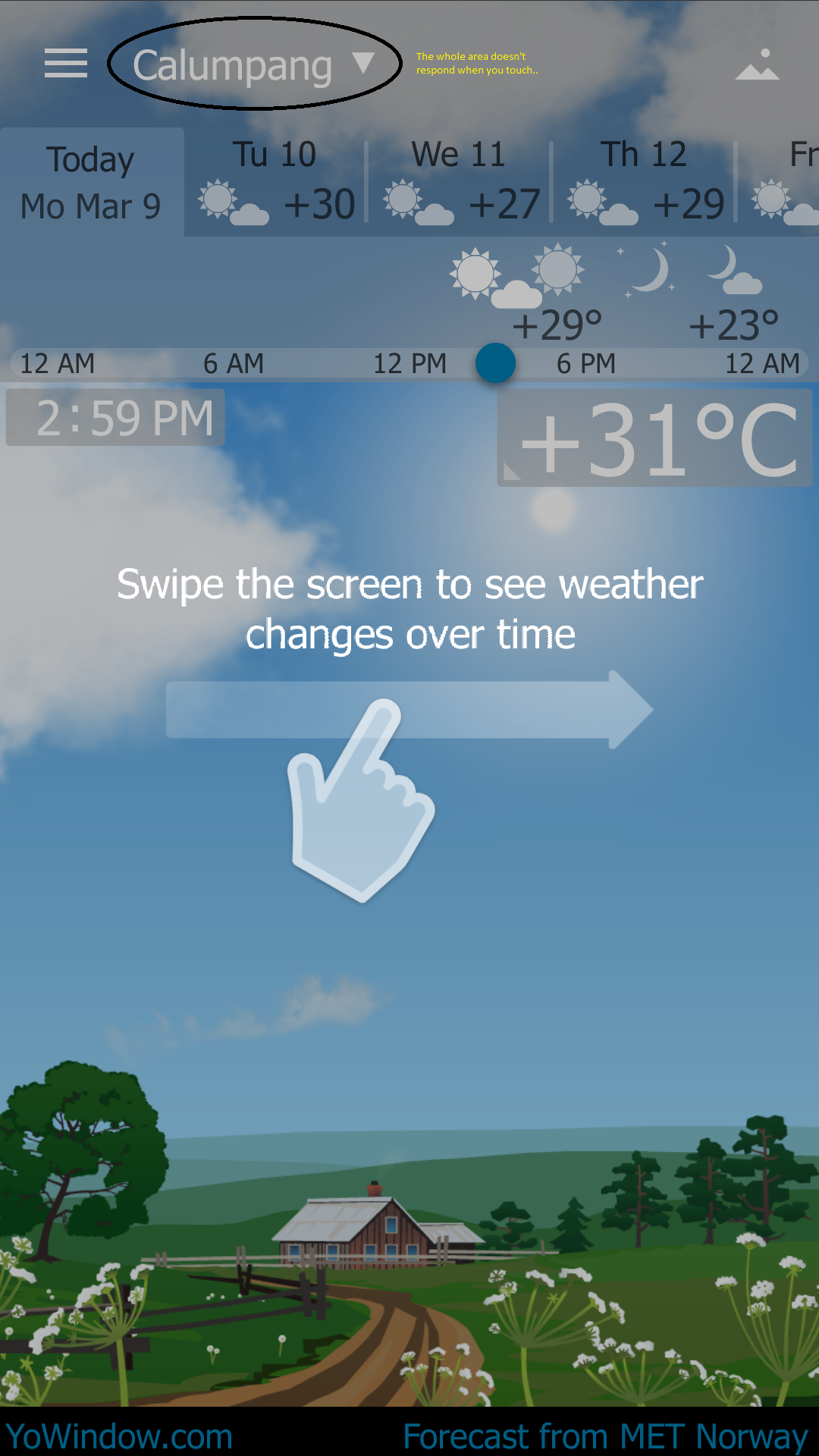Open the hamburger menu

pyautogui.click(x=66, y=64)
